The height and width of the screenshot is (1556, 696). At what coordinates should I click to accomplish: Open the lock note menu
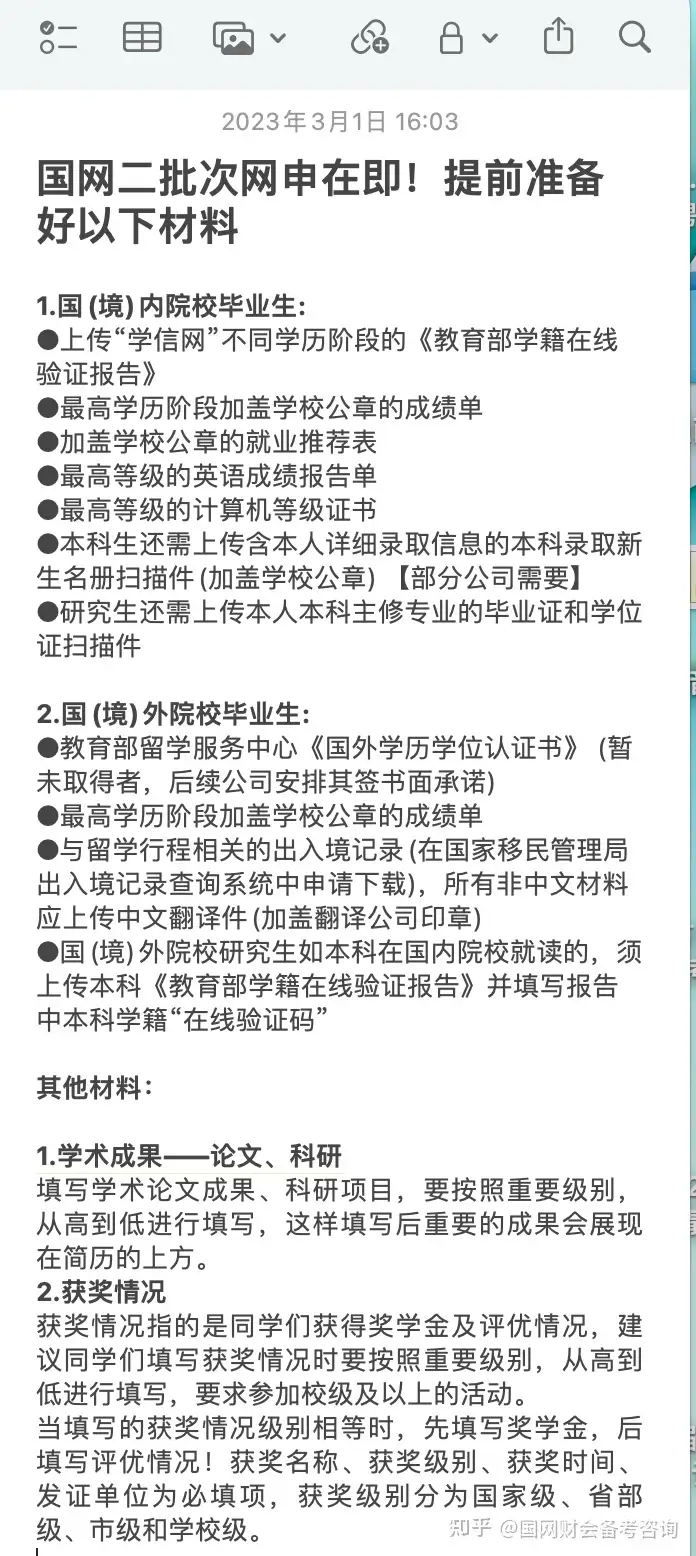pos(467,38)
